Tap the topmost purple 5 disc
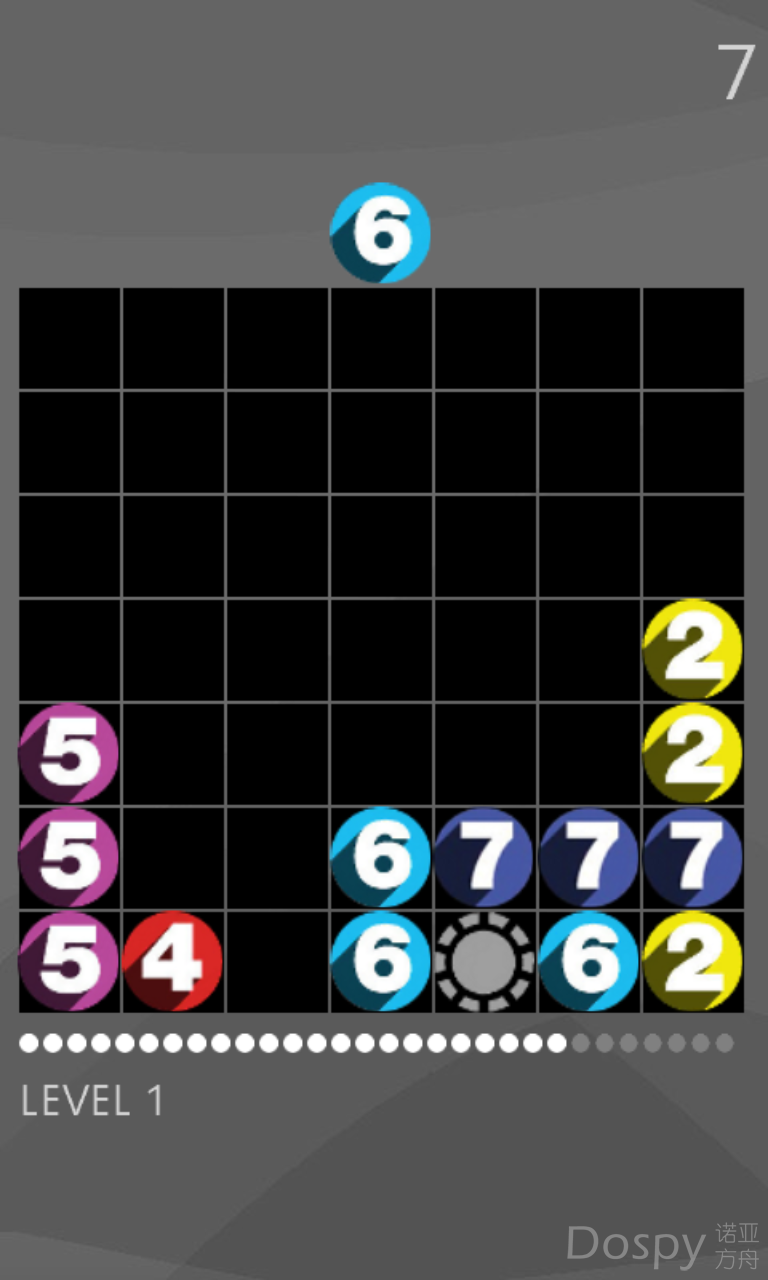The height and width of the screenshot is (1280, 768). pyautogui.click(x=69, y=754)
